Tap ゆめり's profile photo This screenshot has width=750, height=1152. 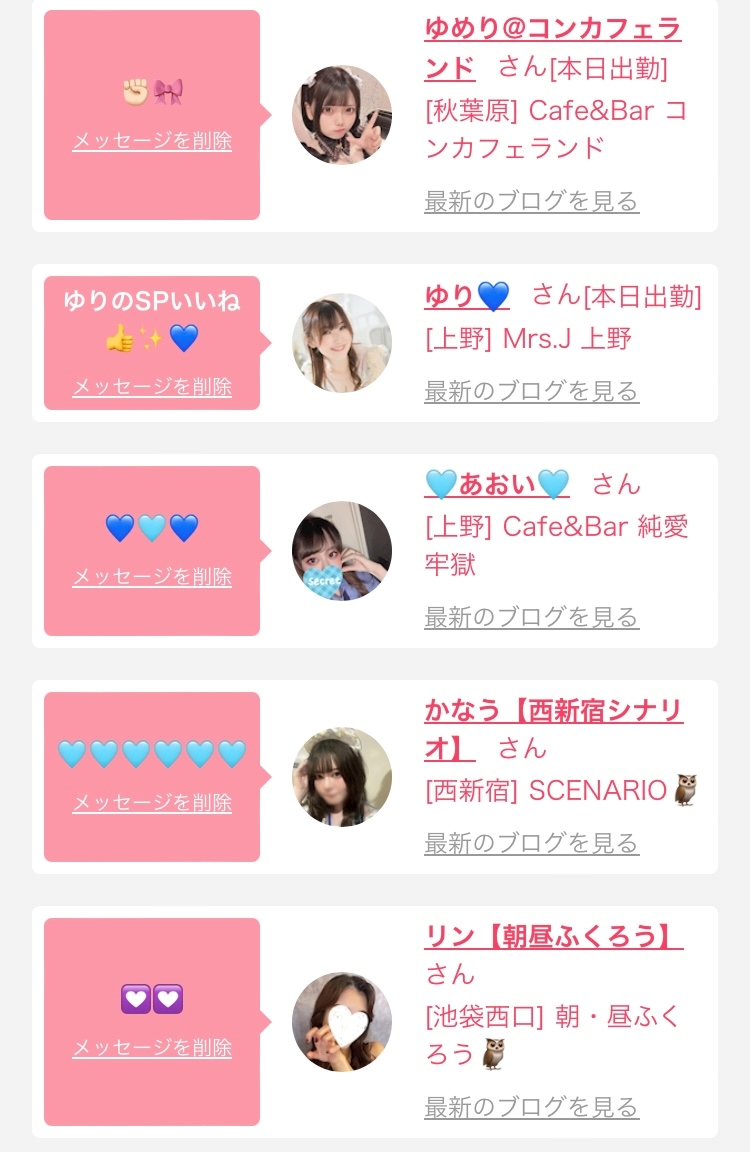click(x=342, y=115)
